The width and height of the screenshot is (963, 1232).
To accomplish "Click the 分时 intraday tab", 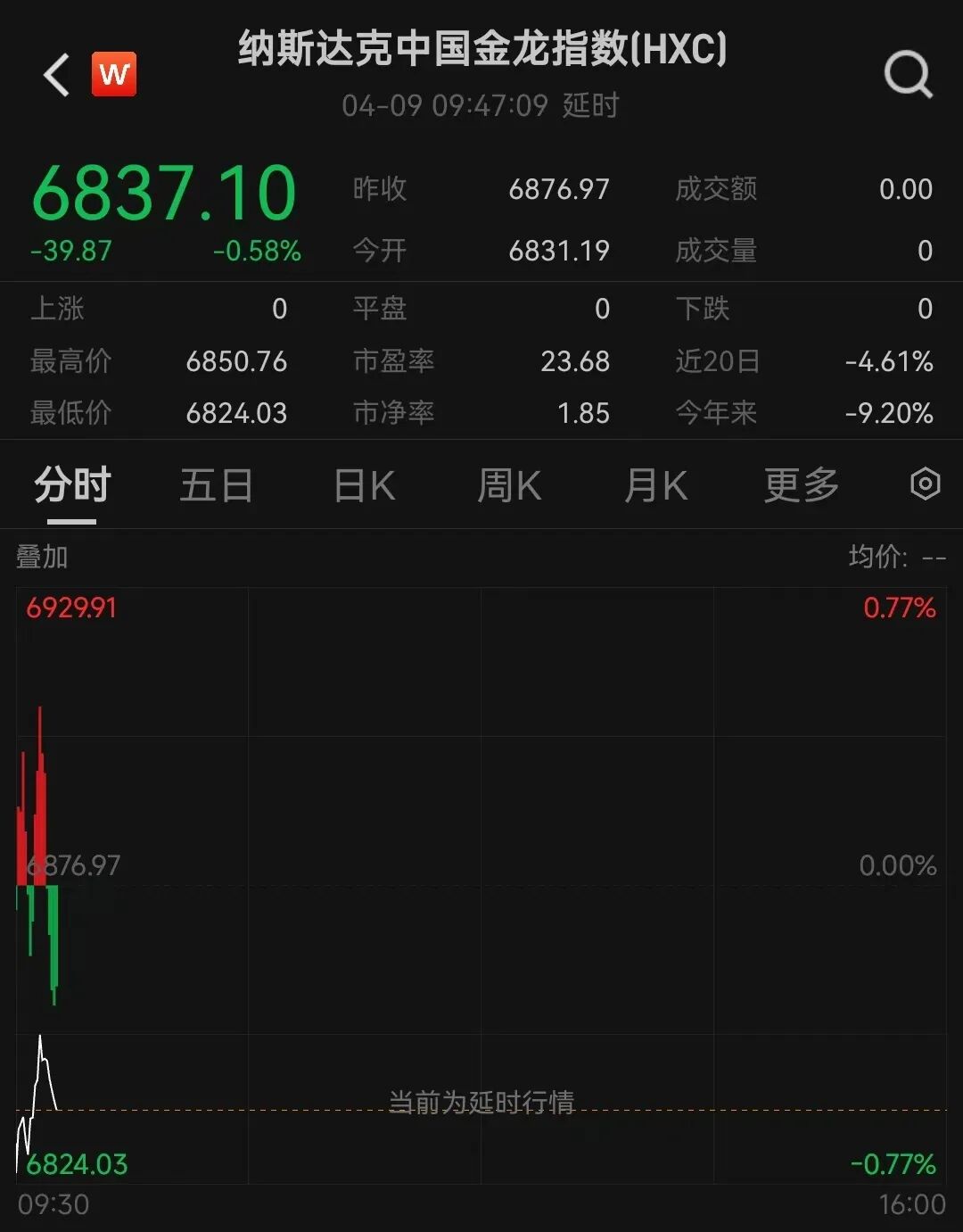I will [70, 484].
